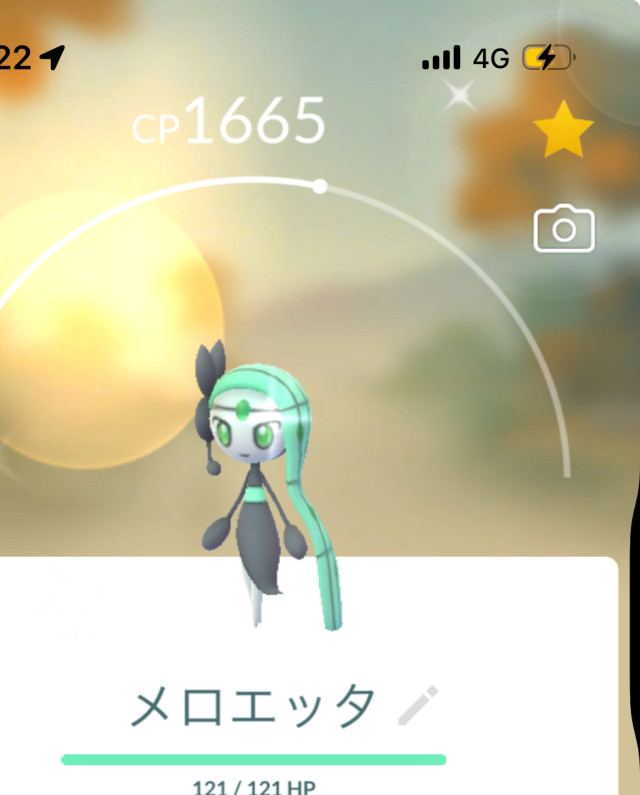Edit the メロエッタ nickname with pencil
Viewport: 640px width, 795px height.
click(x=418, y=706)
